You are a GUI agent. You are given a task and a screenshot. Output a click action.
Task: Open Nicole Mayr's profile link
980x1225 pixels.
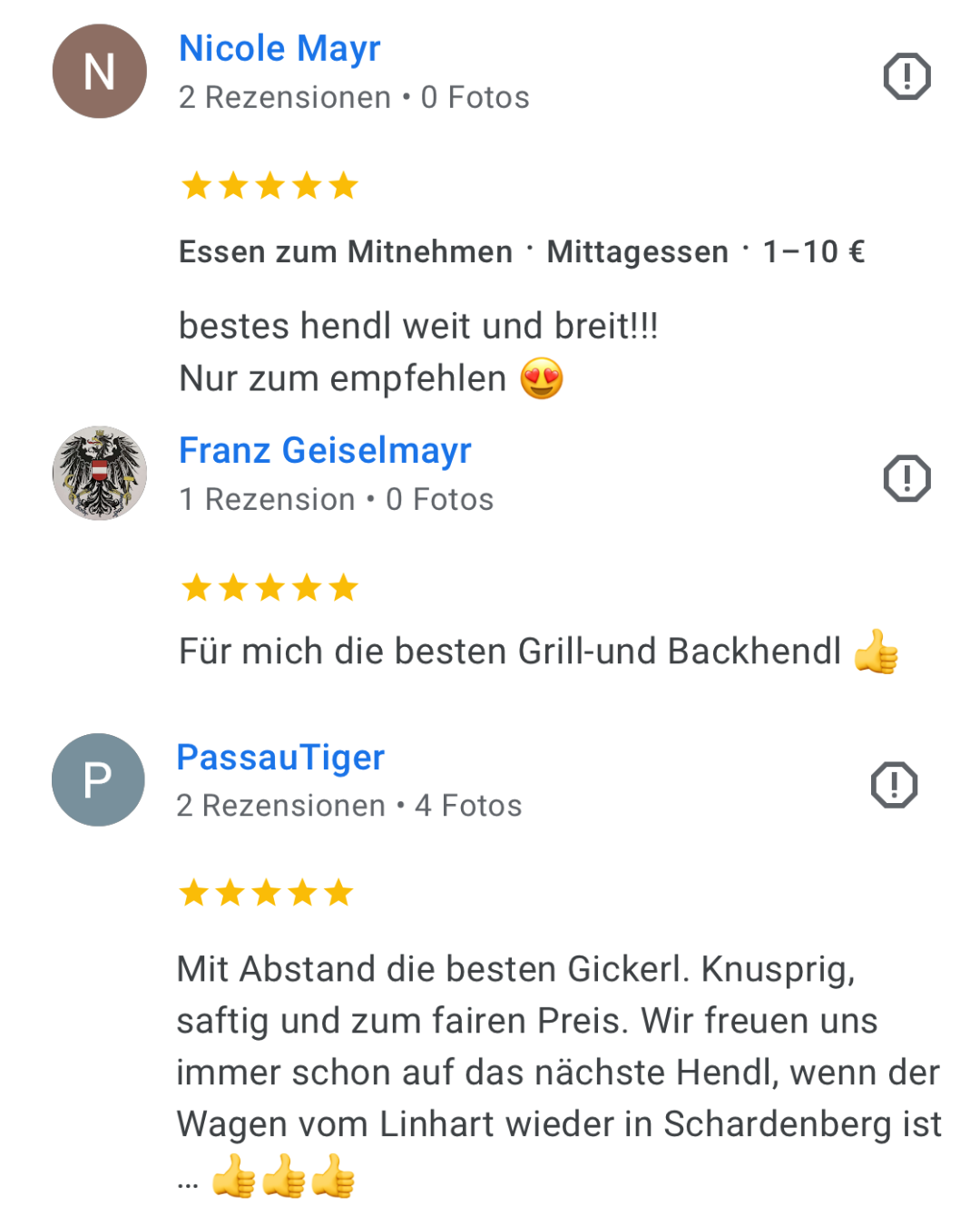pos(279,49)
